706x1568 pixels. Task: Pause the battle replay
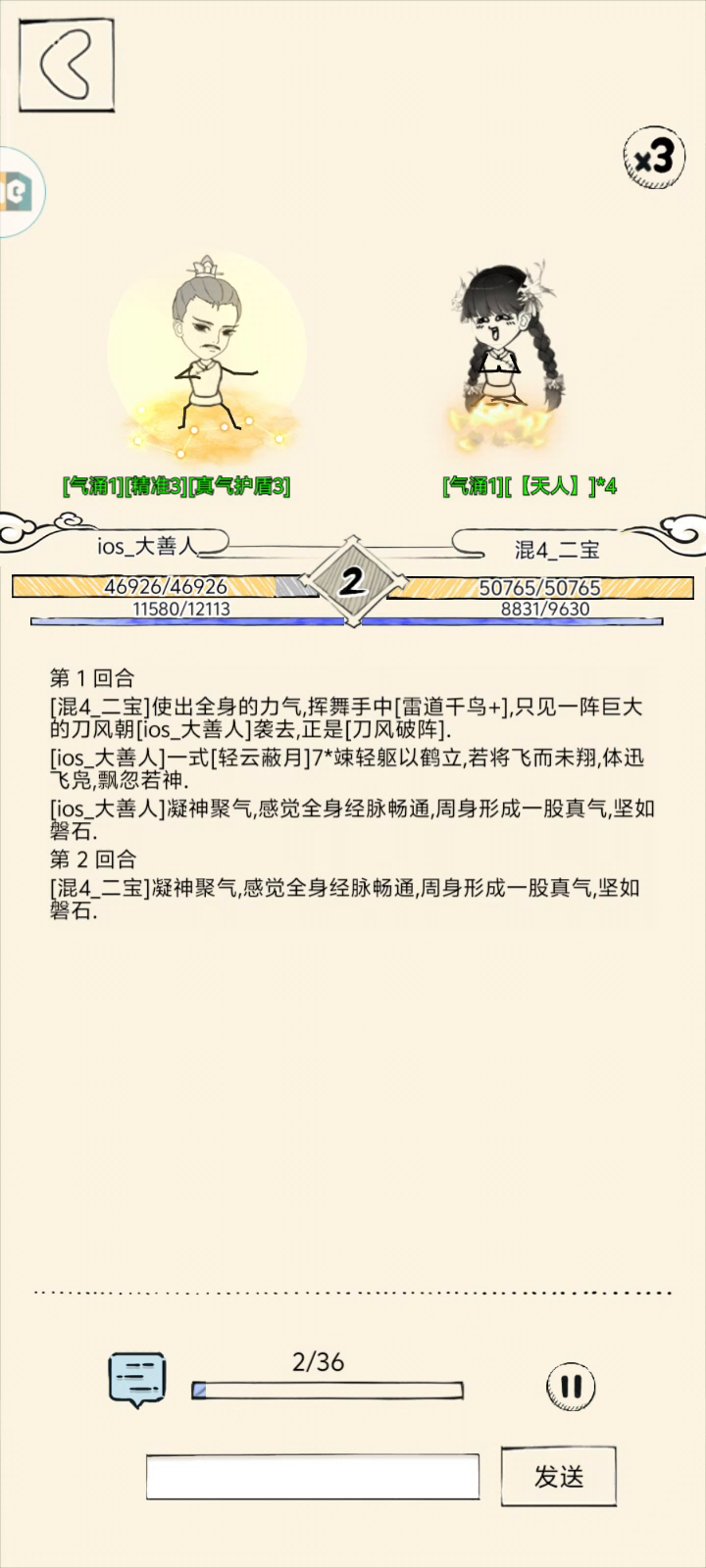point(571,1386)
